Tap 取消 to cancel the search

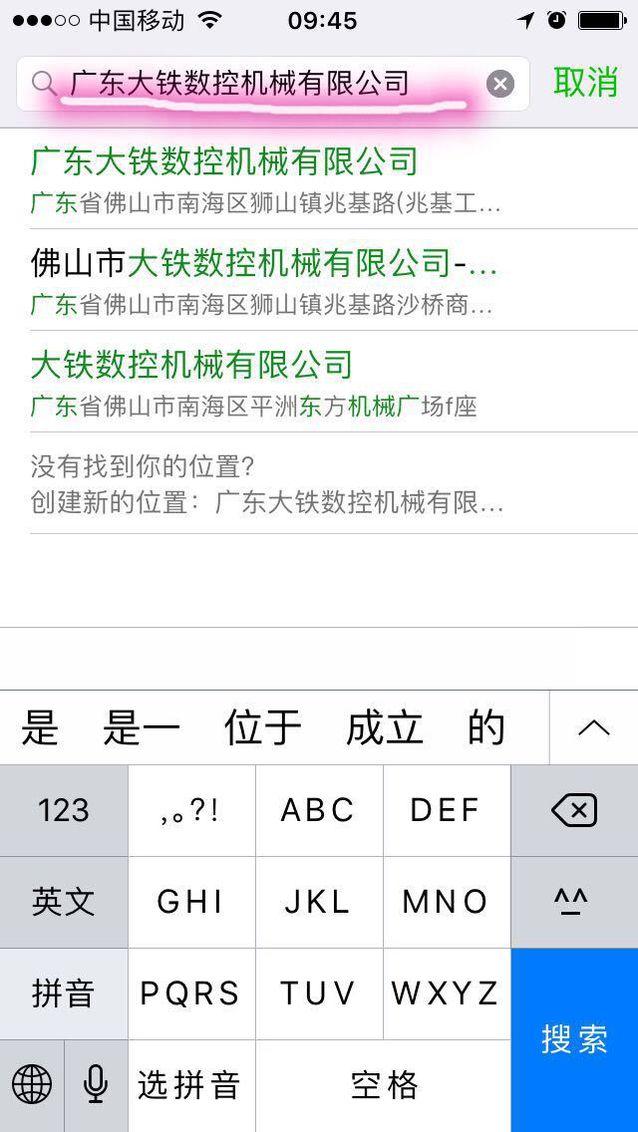(585, 82)
